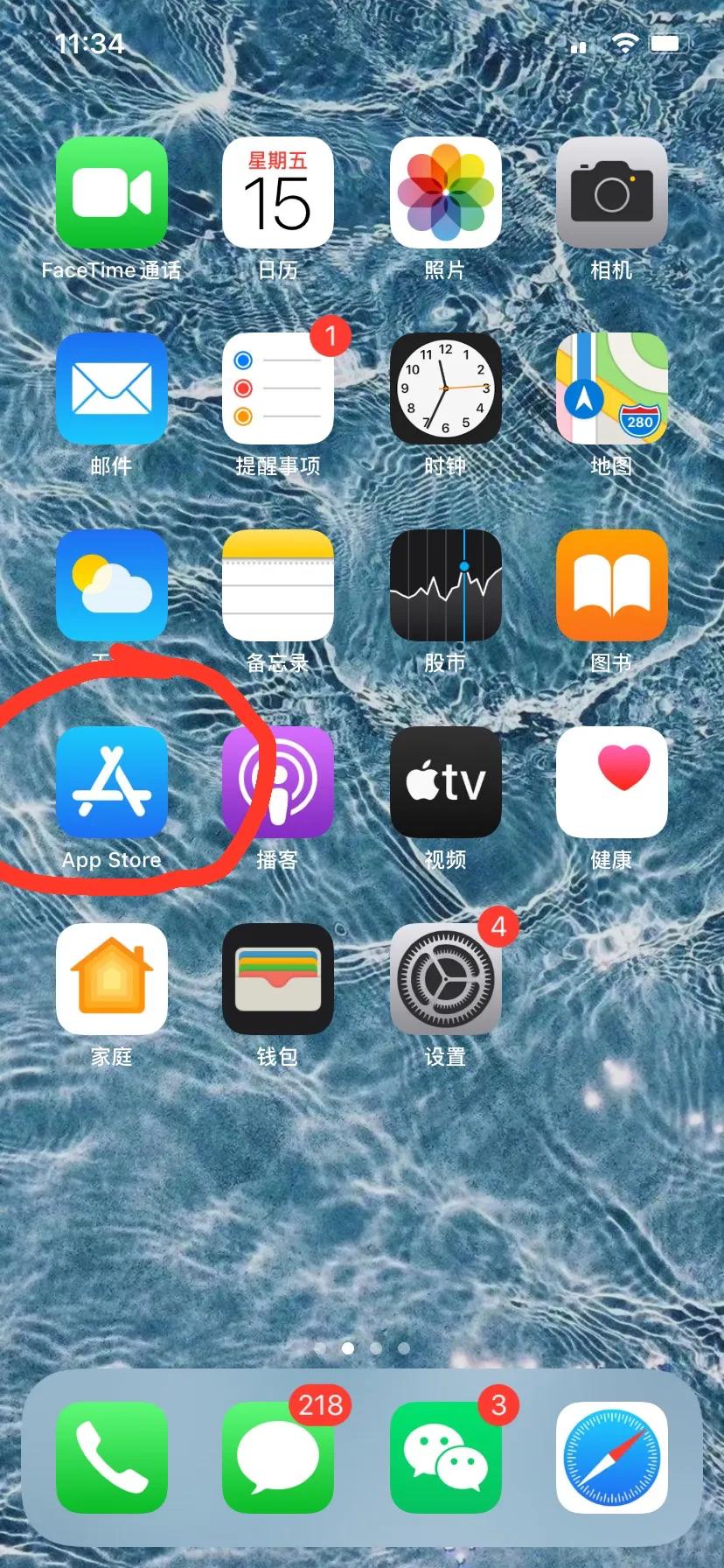Launch the Apple TV app
The width and height of the screenshot is (724, 1568).
[x=445, y=782]
